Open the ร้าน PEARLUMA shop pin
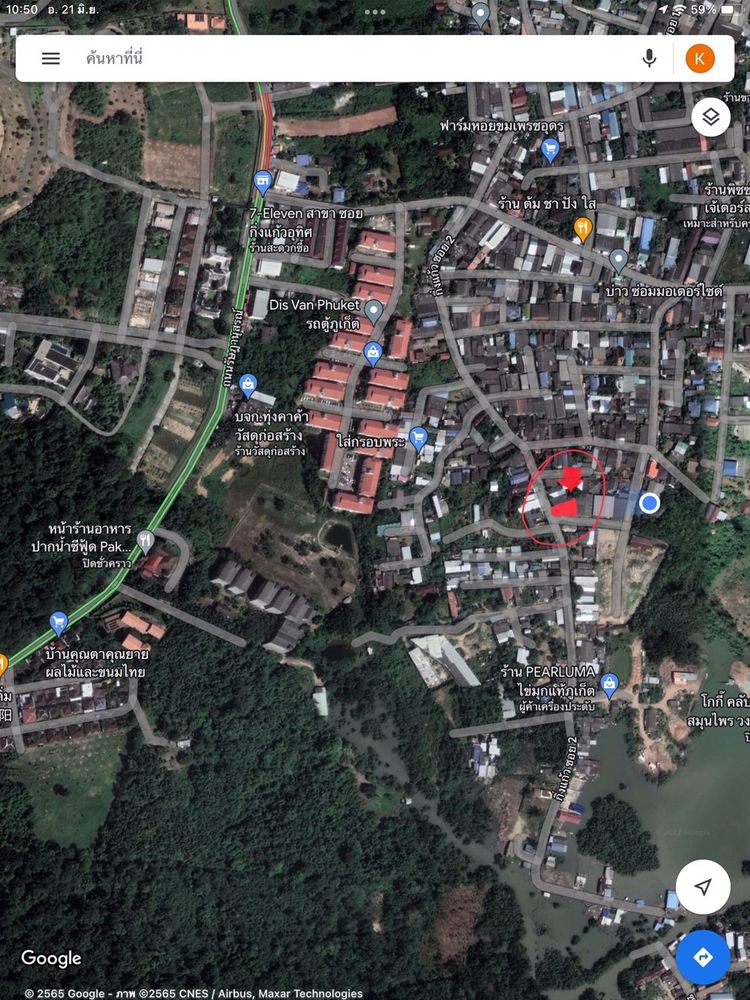The image size is (750, 1000). [610, 684]
